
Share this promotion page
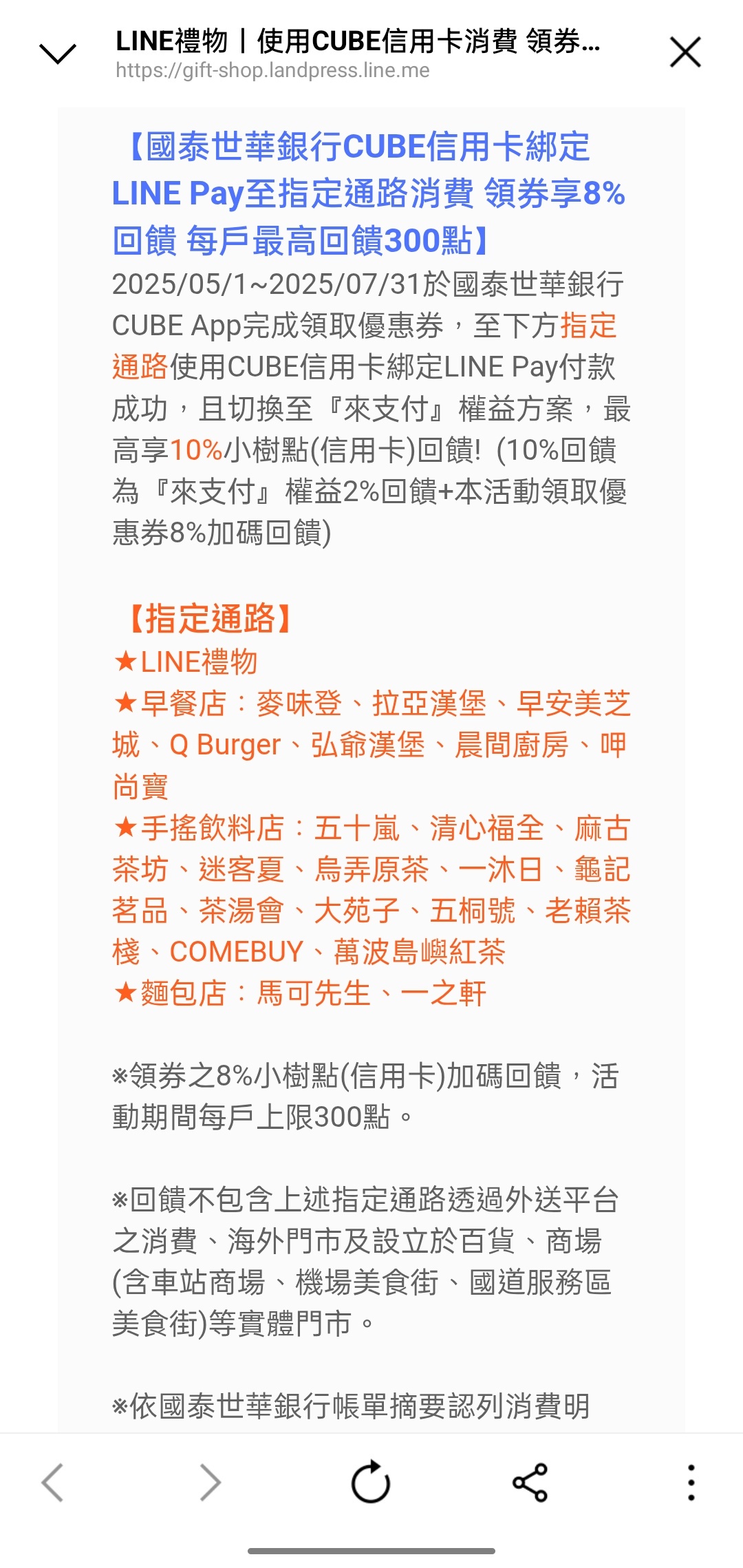click(530, 1482)
